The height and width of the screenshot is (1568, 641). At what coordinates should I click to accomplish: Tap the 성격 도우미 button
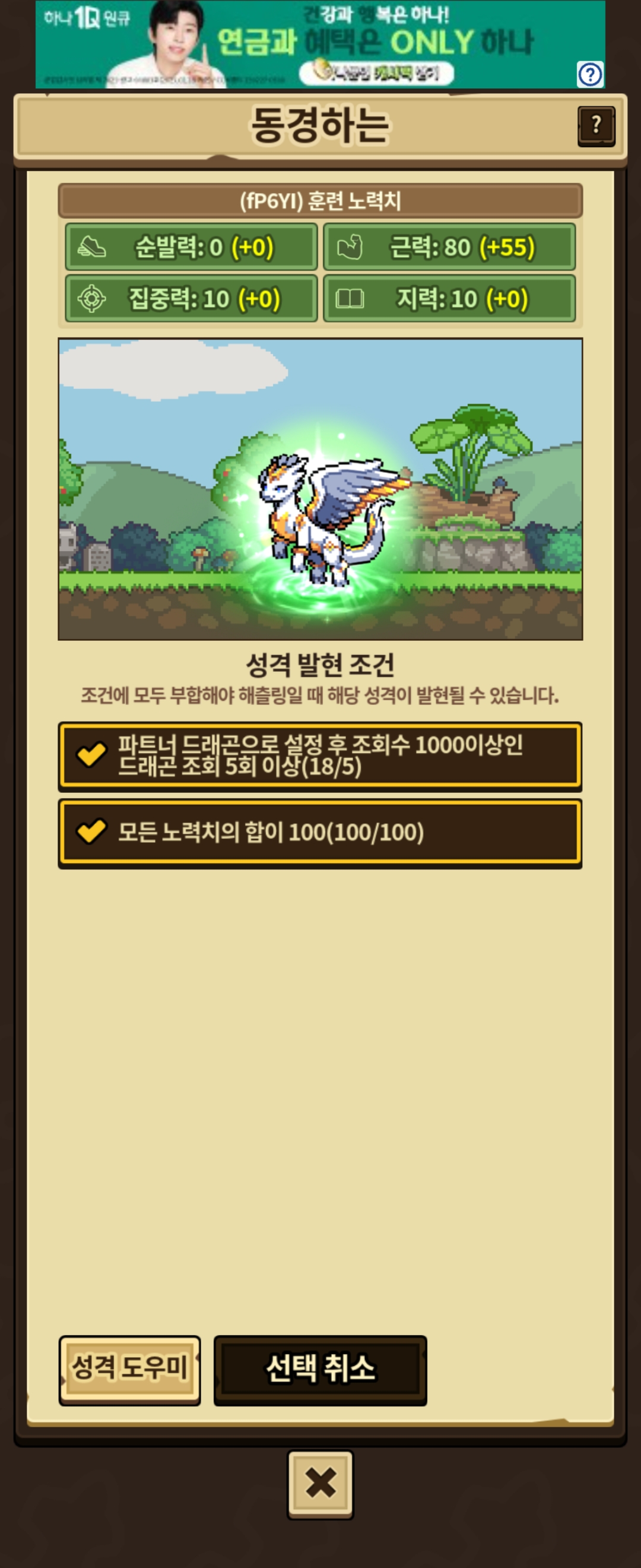(129, 1370)
